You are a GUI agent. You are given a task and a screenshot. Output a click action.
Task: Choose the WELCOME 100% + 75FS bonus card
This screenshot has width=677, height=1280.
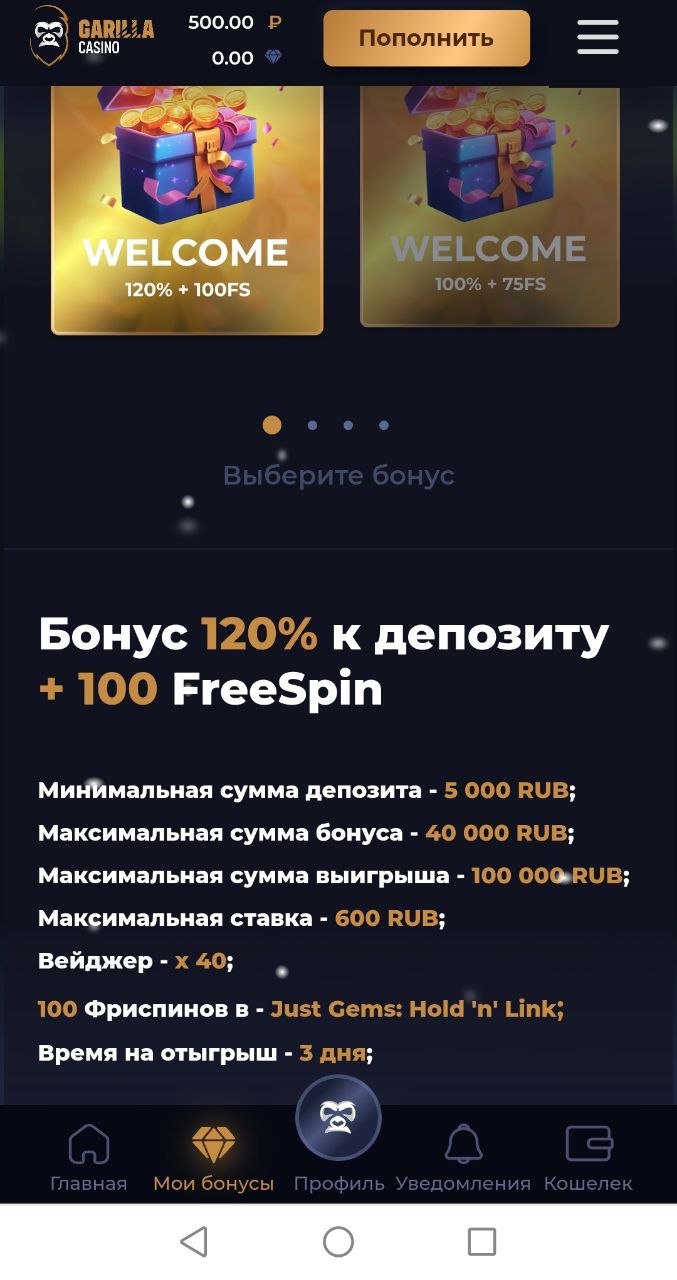[490, 205]
